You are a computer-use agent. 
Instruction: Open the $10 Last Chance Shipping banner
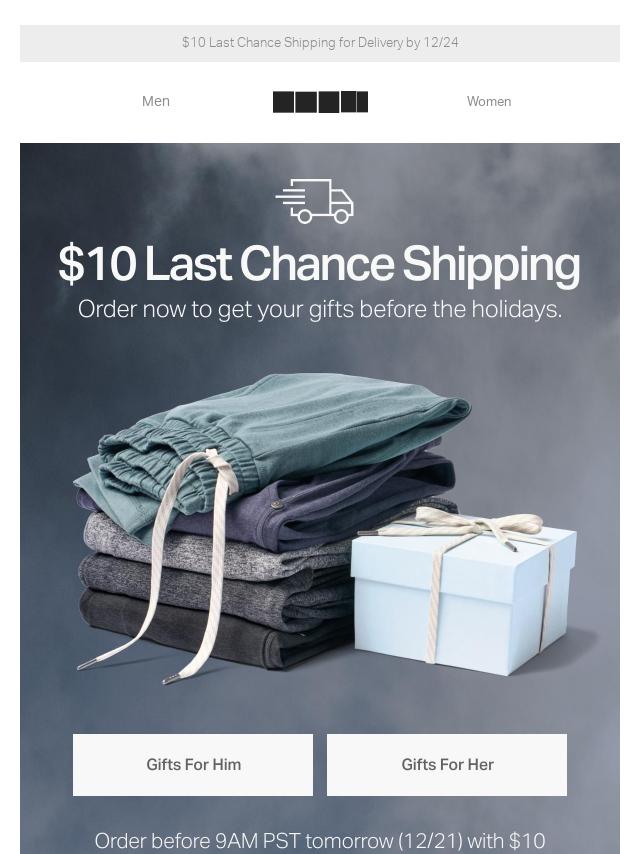(320, 43)
